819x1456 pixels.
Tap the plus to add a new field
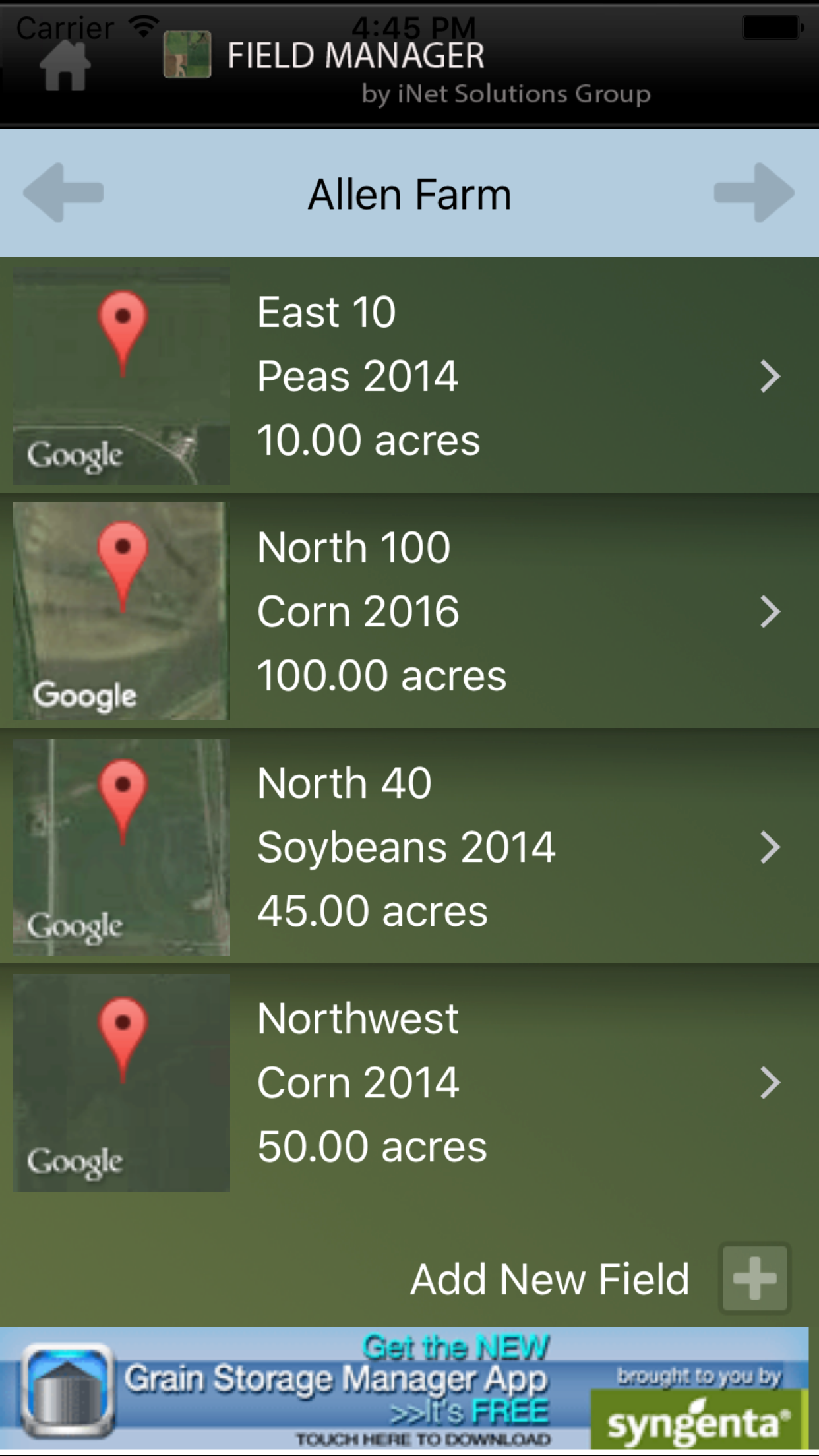(x=754, y=1278)
